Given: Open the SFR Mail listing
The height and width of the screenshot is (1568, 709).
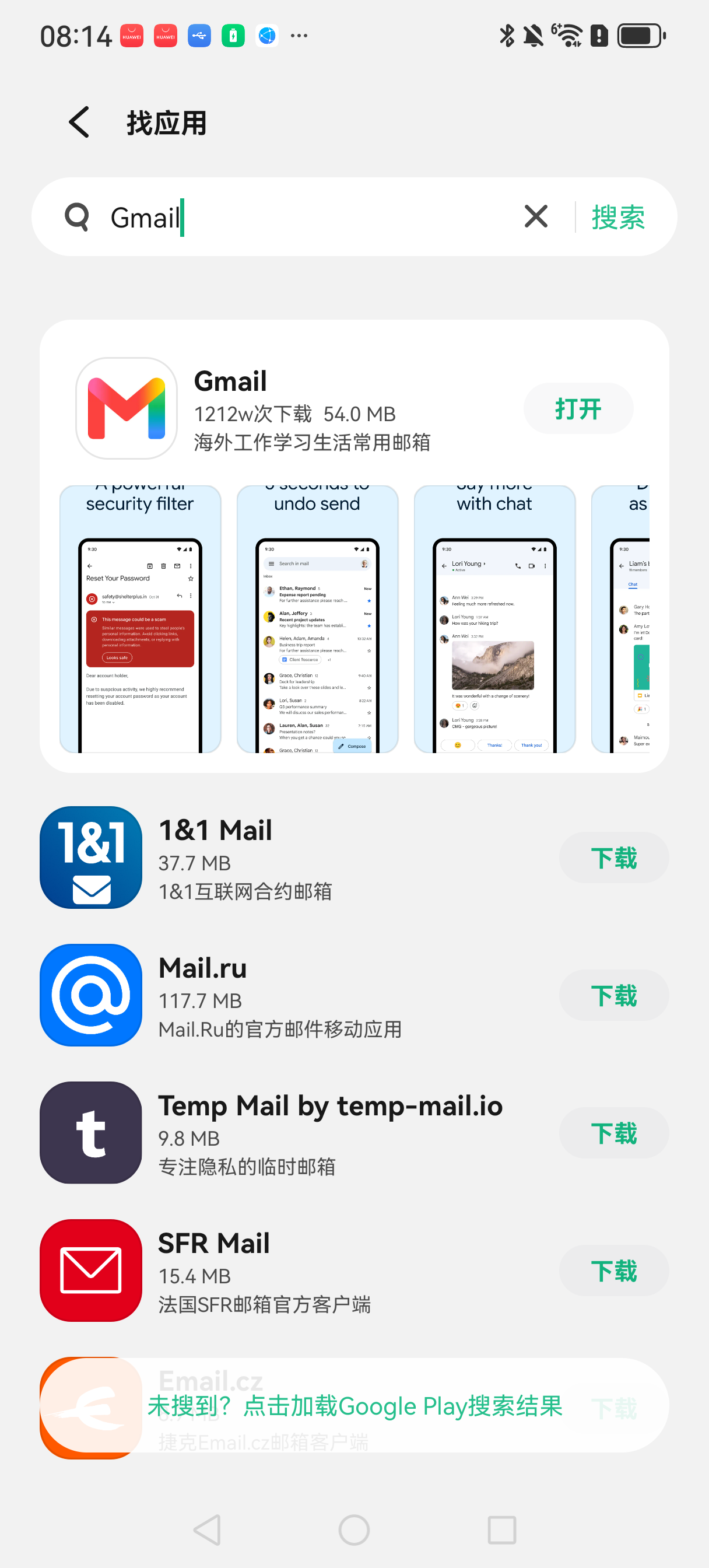Looking at the screenshot, I should tap(292, 1270).
